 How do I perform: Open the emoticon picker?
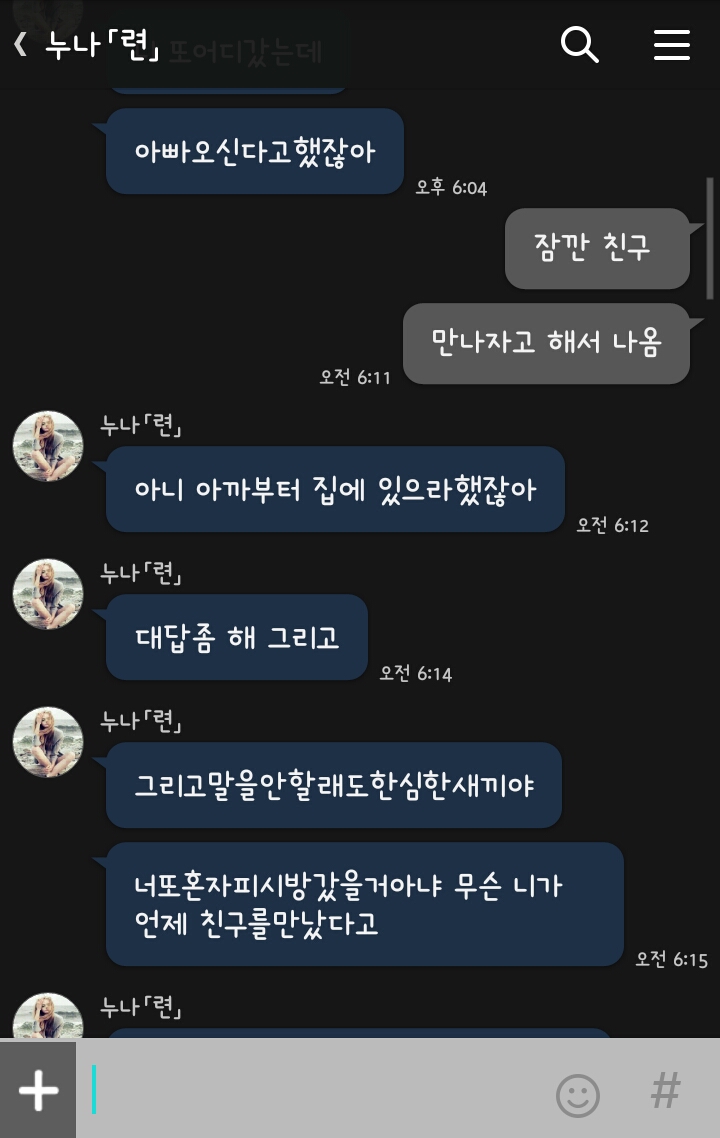tap(577, 1094)
